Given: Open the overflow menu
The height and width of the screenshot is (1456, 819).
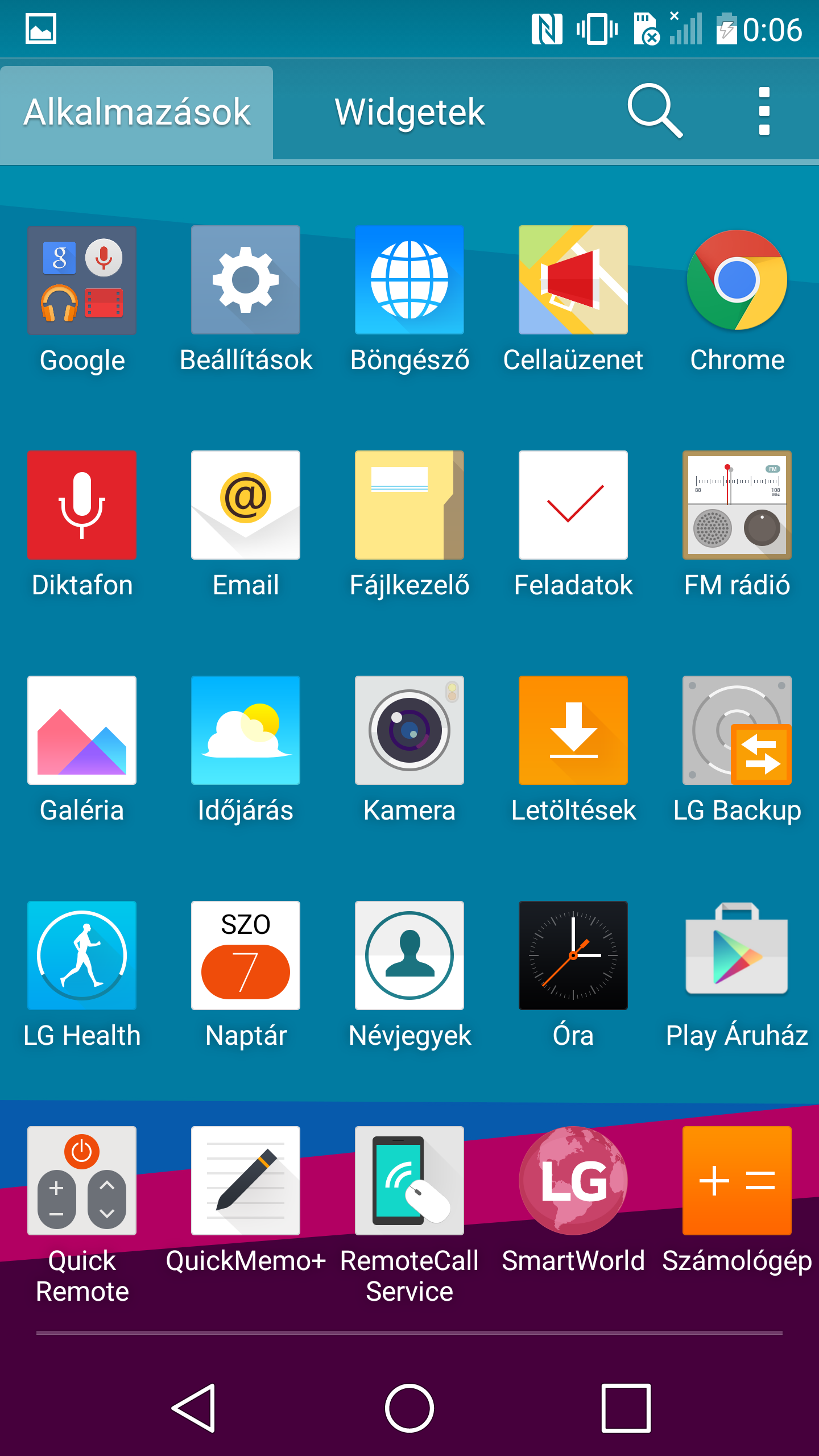Looking at the screenshot, I should [764, 111].
